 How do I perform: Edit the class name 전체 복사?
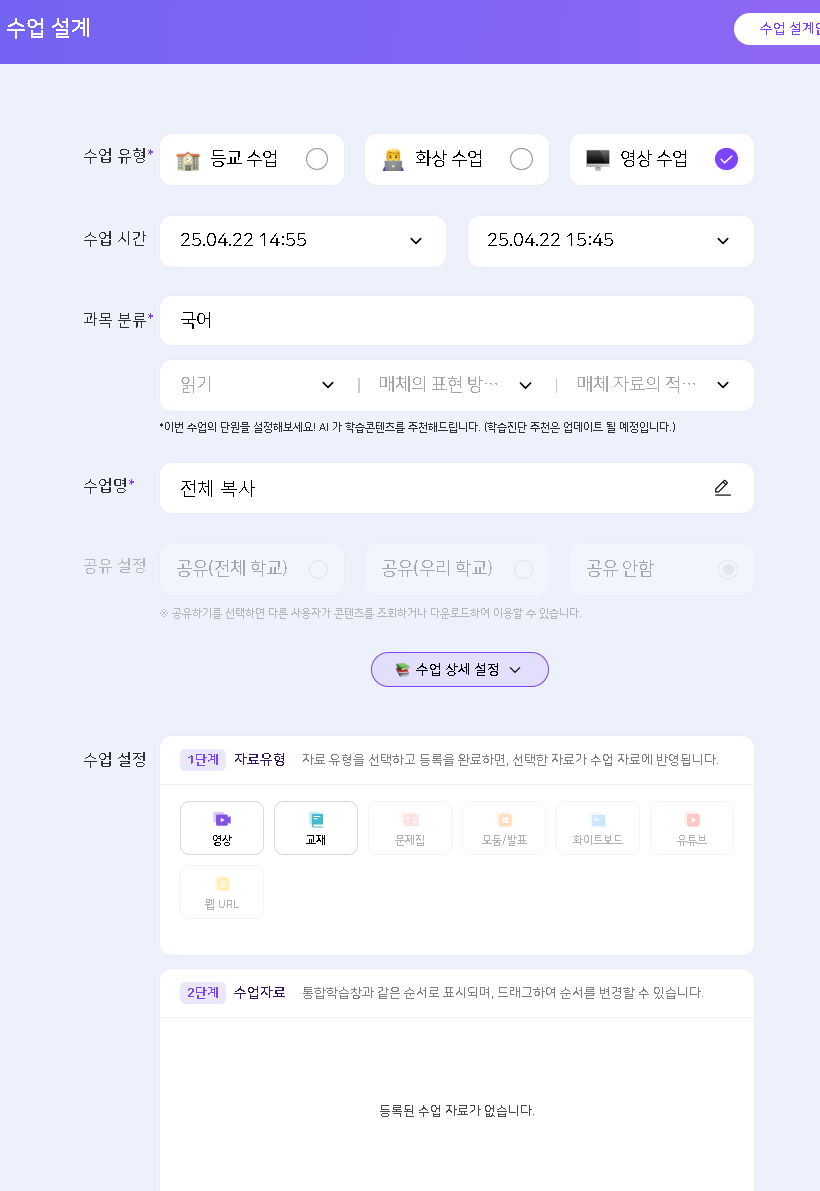point(722,488)
